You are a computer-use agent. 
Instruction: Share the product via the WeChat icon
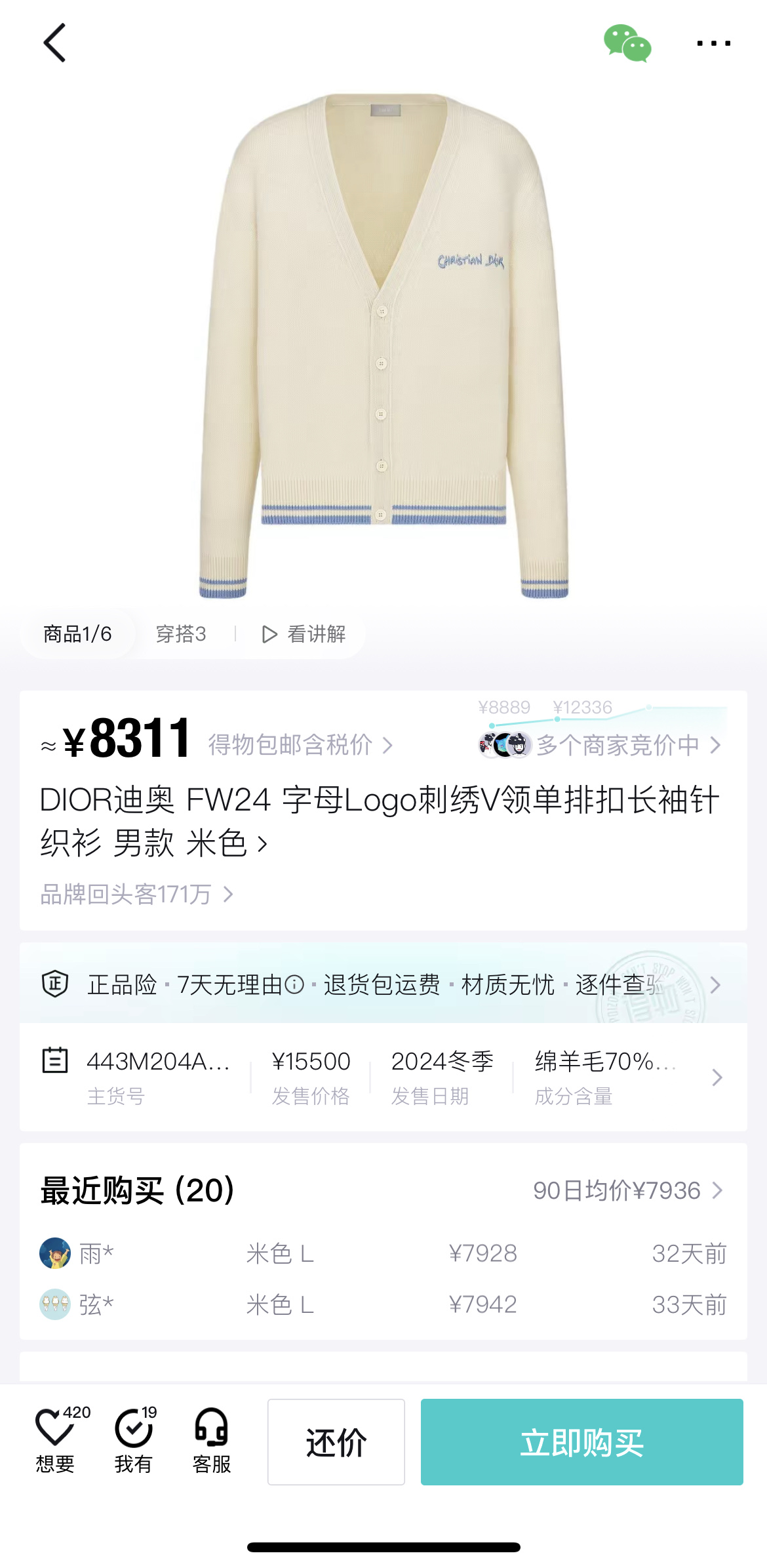(627, 43)
